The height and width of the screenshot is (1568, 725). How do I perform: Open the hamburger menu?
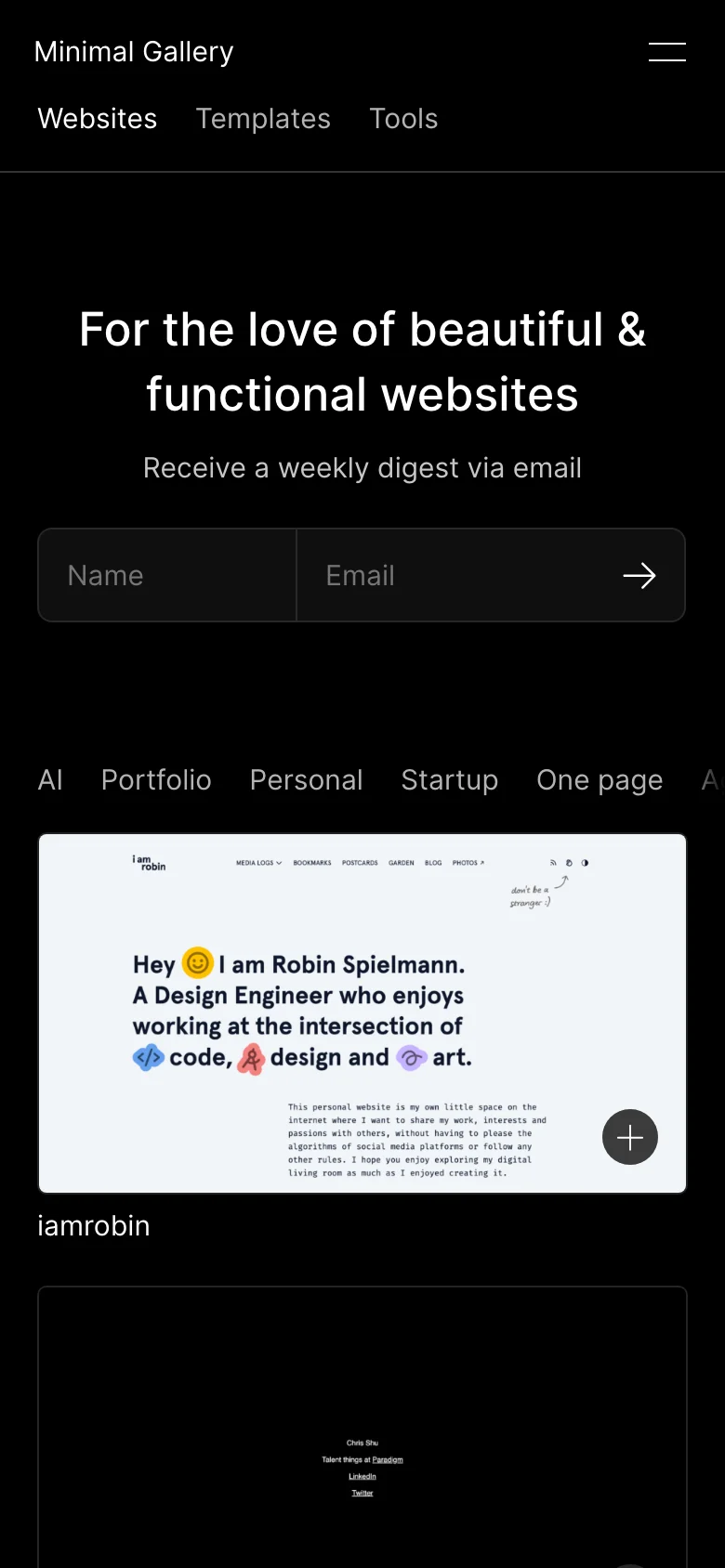pos(666,52)
